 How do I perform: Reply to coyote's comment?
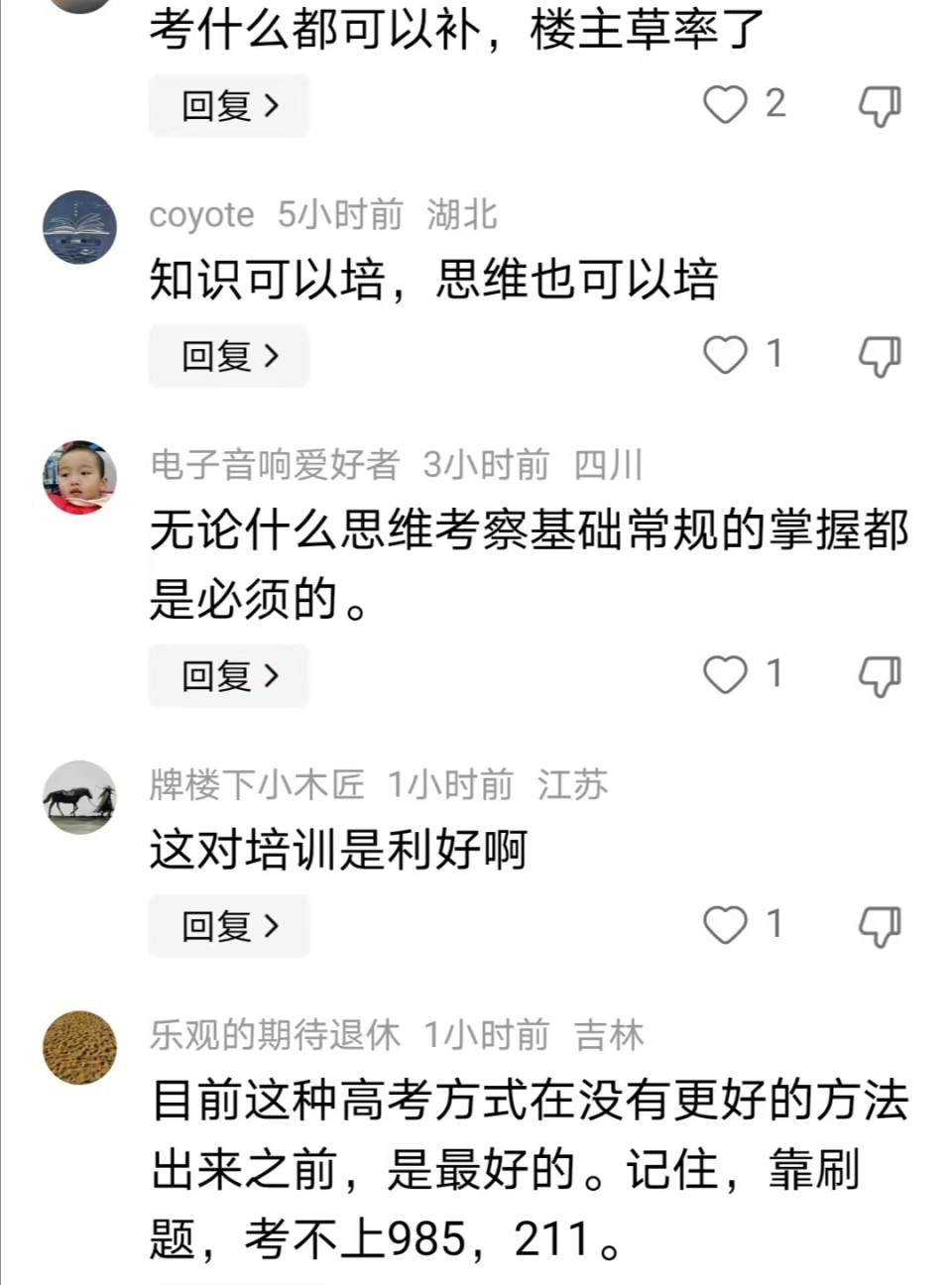pyautogui.click(x=229, y=356)
